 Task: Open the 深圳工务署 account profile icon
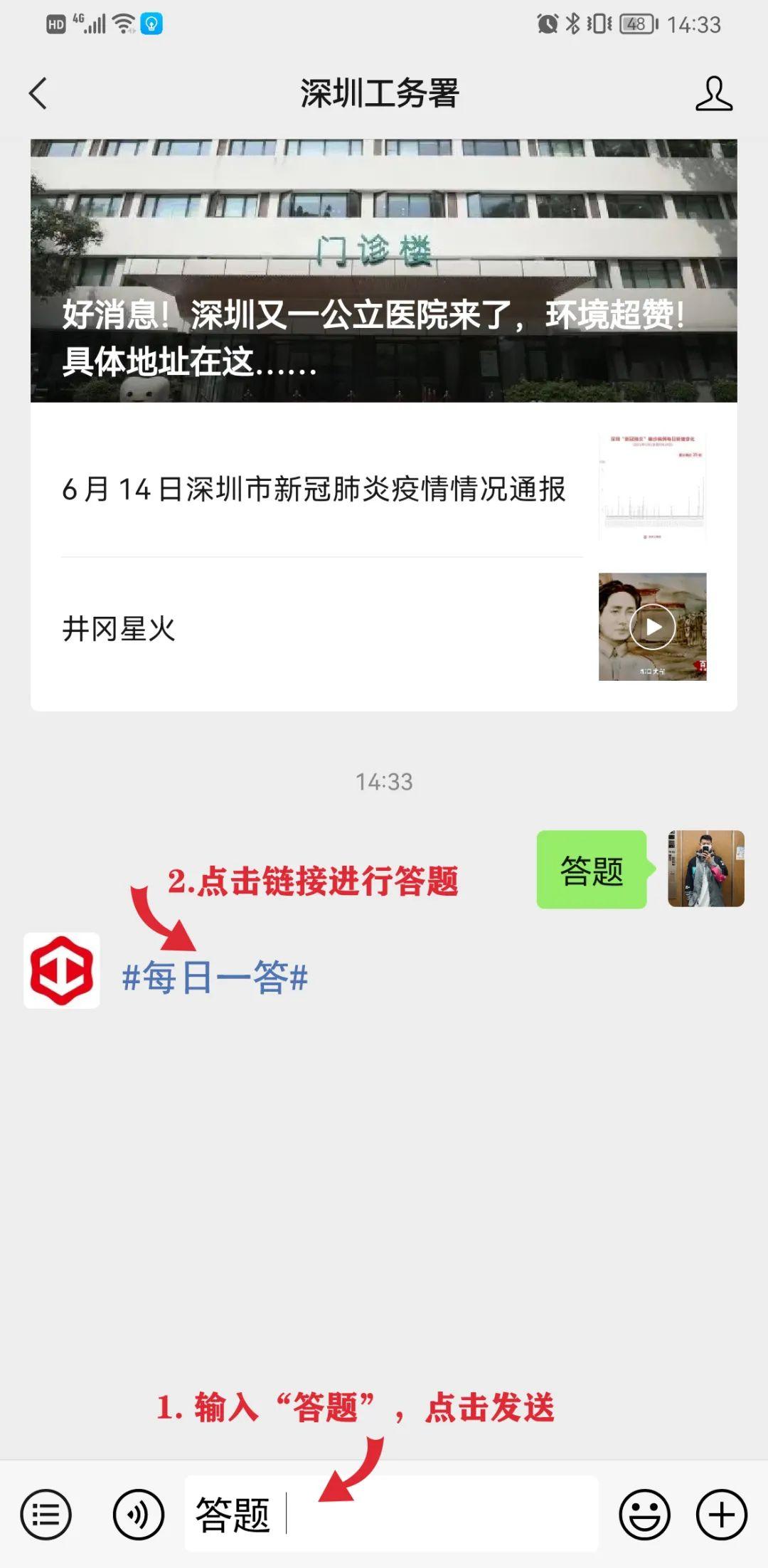point(713,94)
